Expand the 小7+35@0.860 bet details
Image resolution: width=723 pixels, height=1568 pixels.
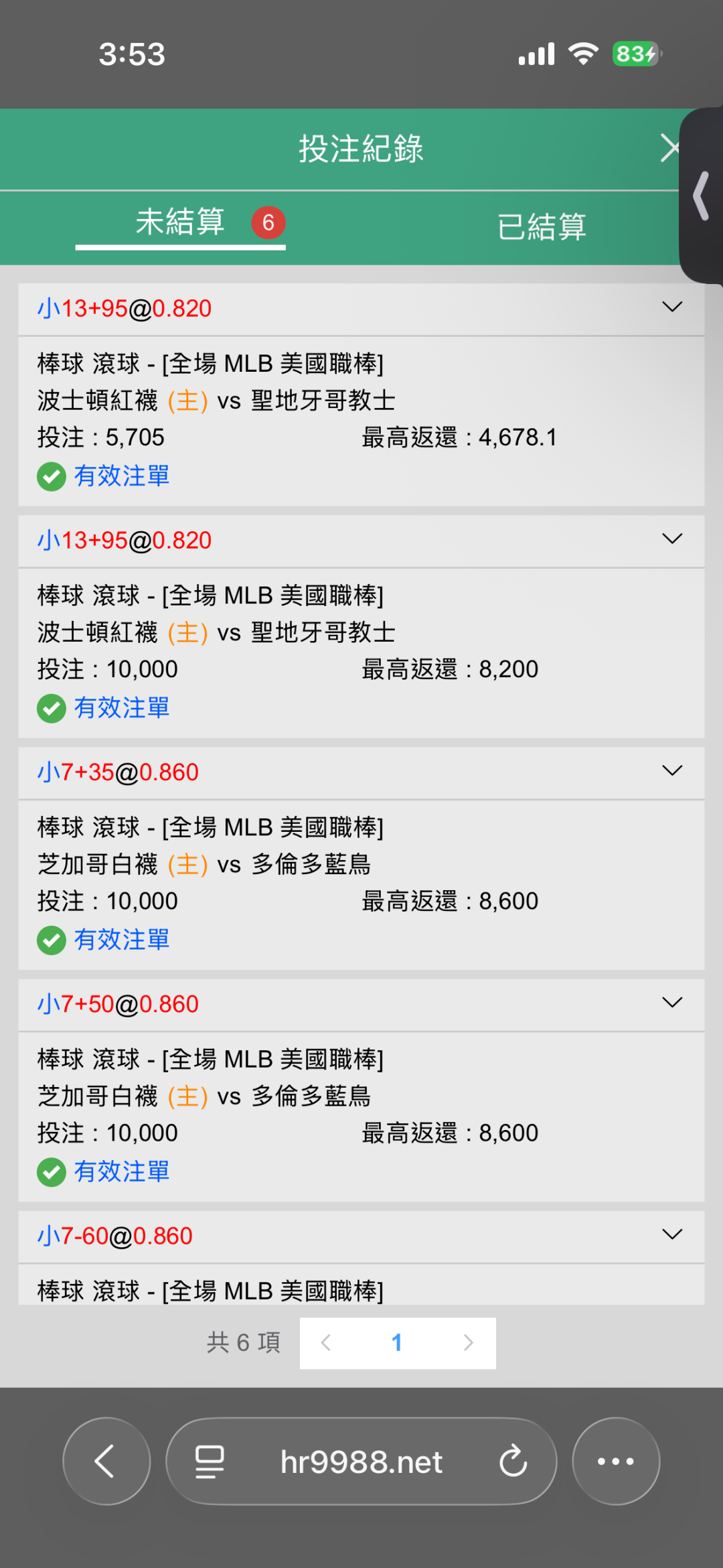pos(671,771)
